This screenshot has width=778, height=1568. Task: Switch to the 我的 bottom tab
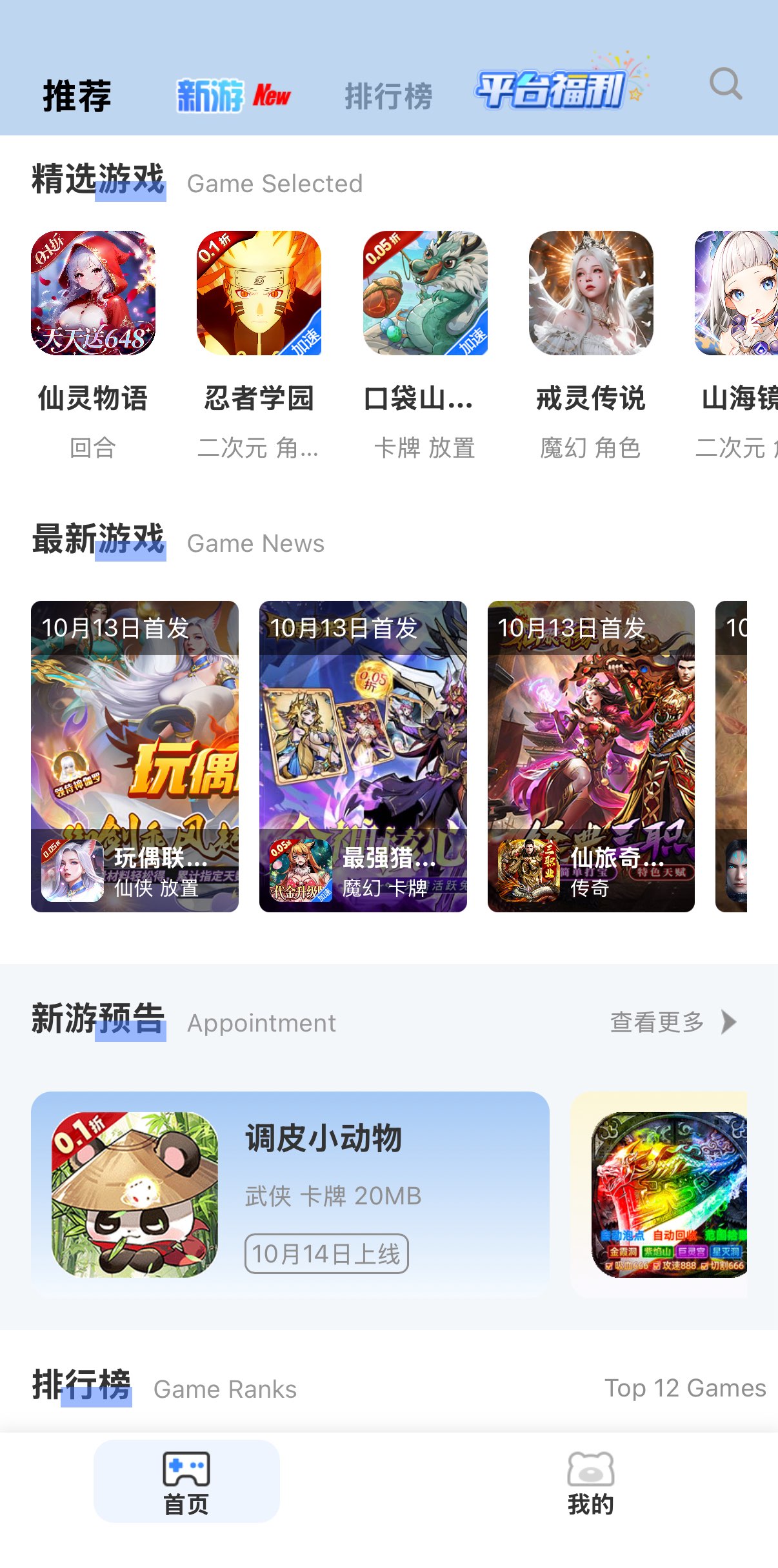click(x=590, y=1482)
